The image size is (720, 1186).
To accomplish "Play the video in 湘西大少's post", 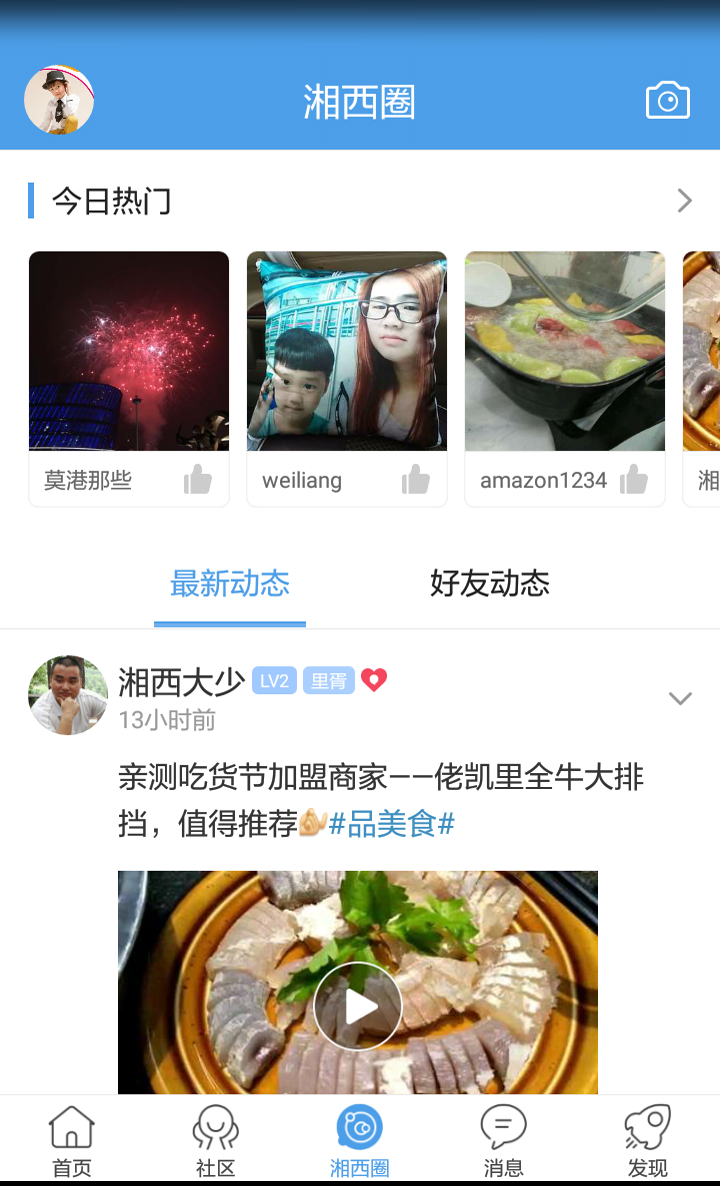I will (358, 1006).
